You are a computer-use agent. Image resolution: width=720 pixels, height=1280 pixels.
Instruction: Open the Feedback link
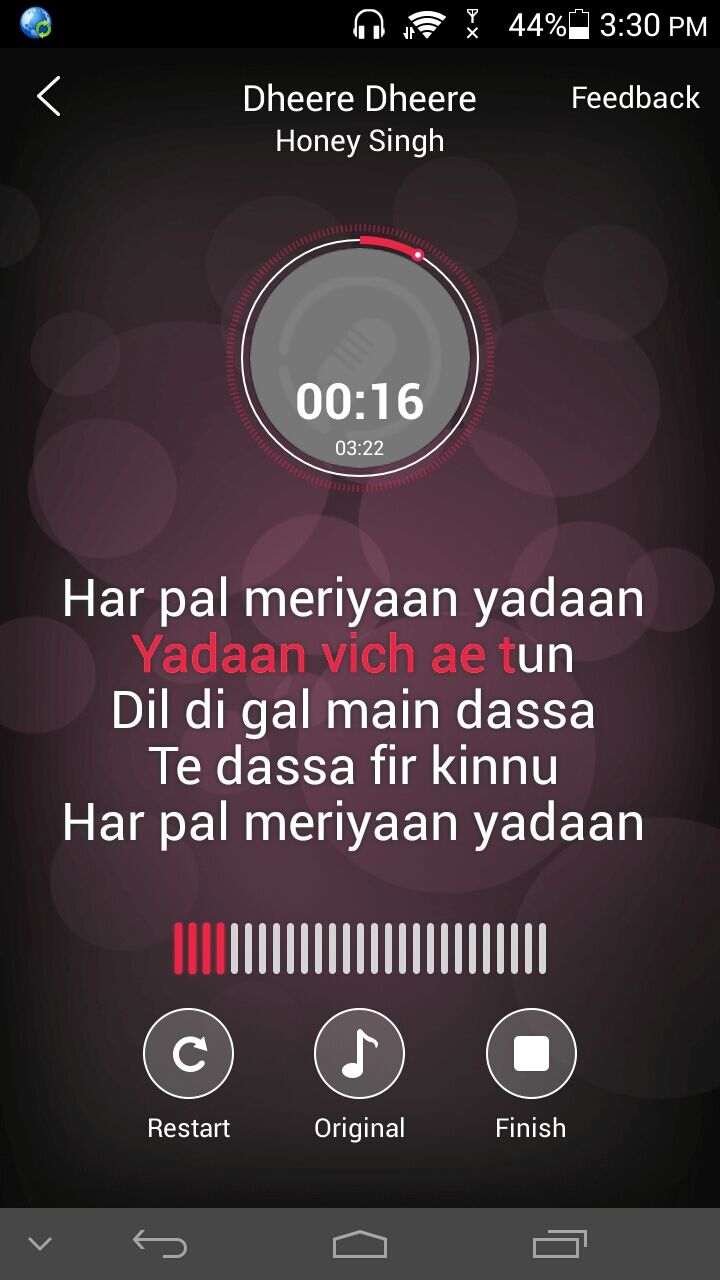click(635, 98)
